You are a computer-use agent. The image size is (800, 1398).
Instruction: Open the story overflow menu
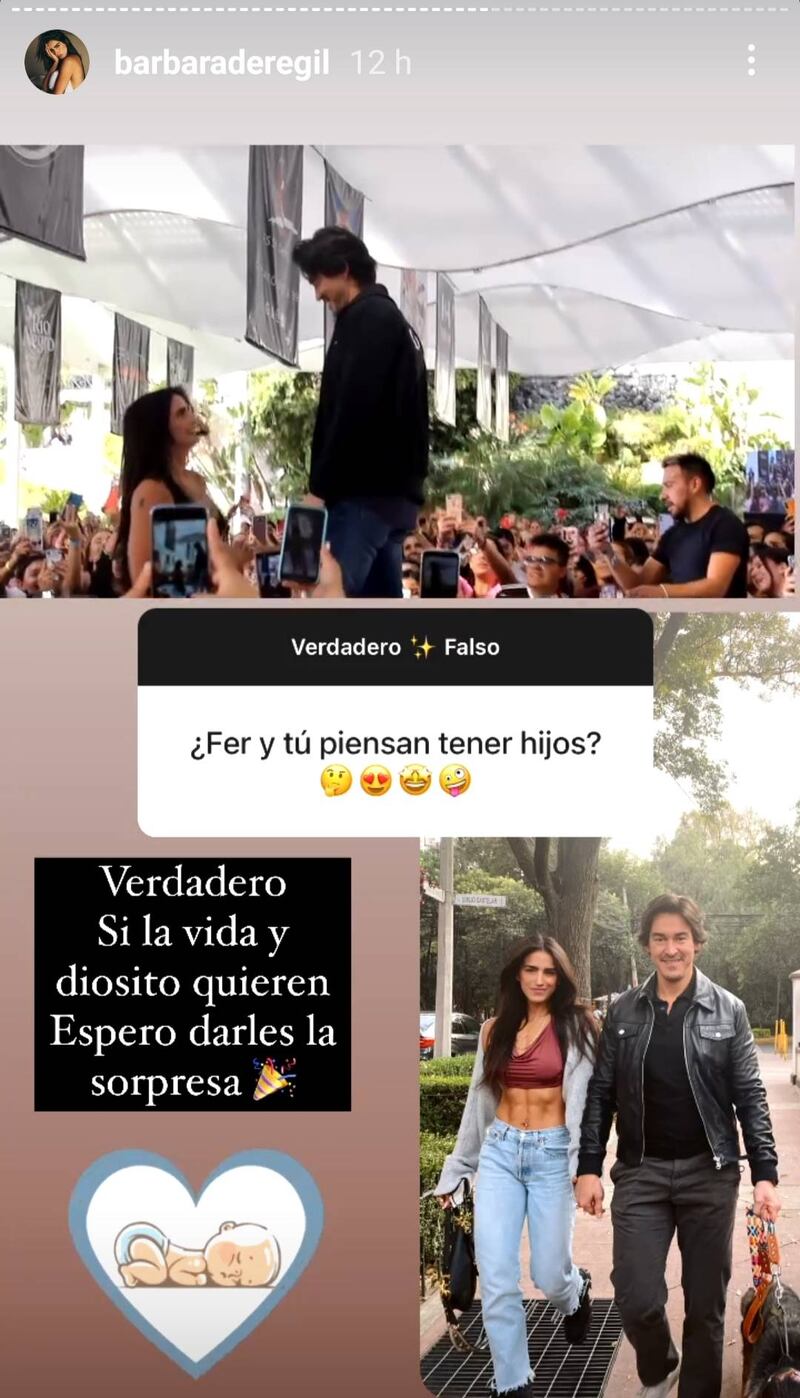[751, 61]
